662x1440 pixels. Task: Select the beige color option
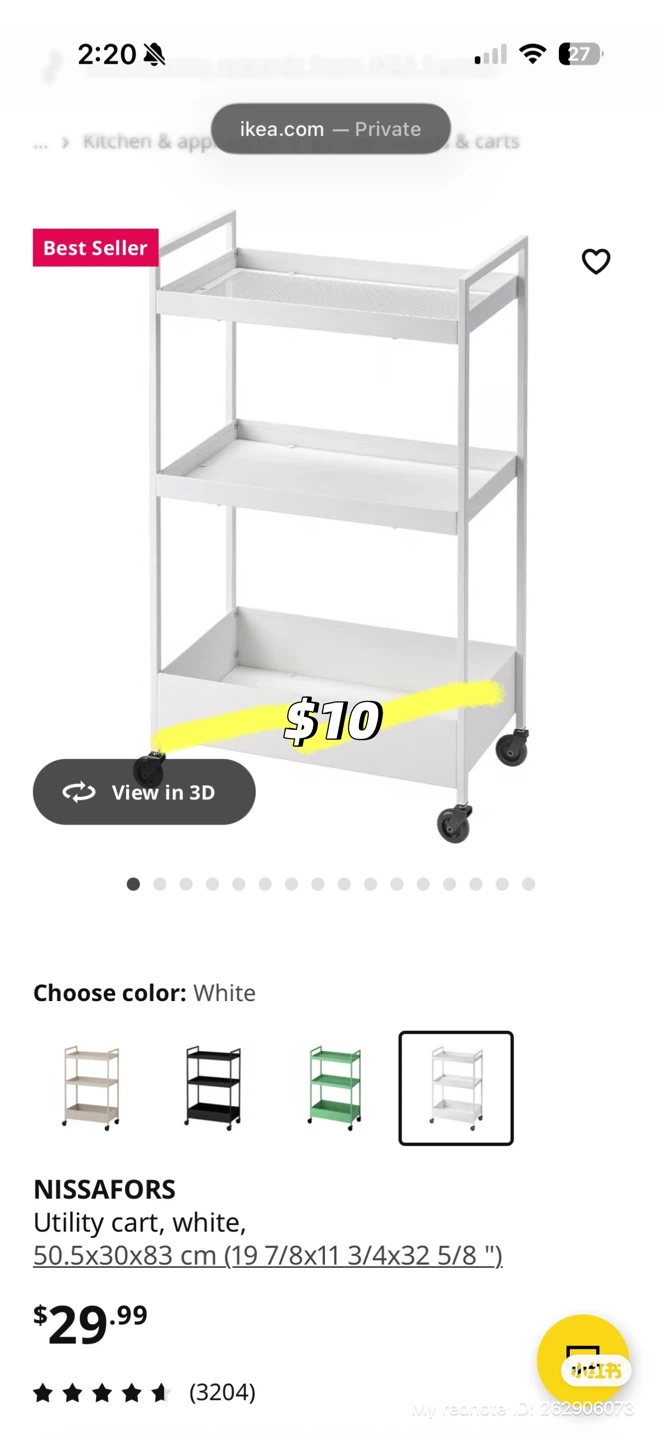click(x=91, y=1088)
